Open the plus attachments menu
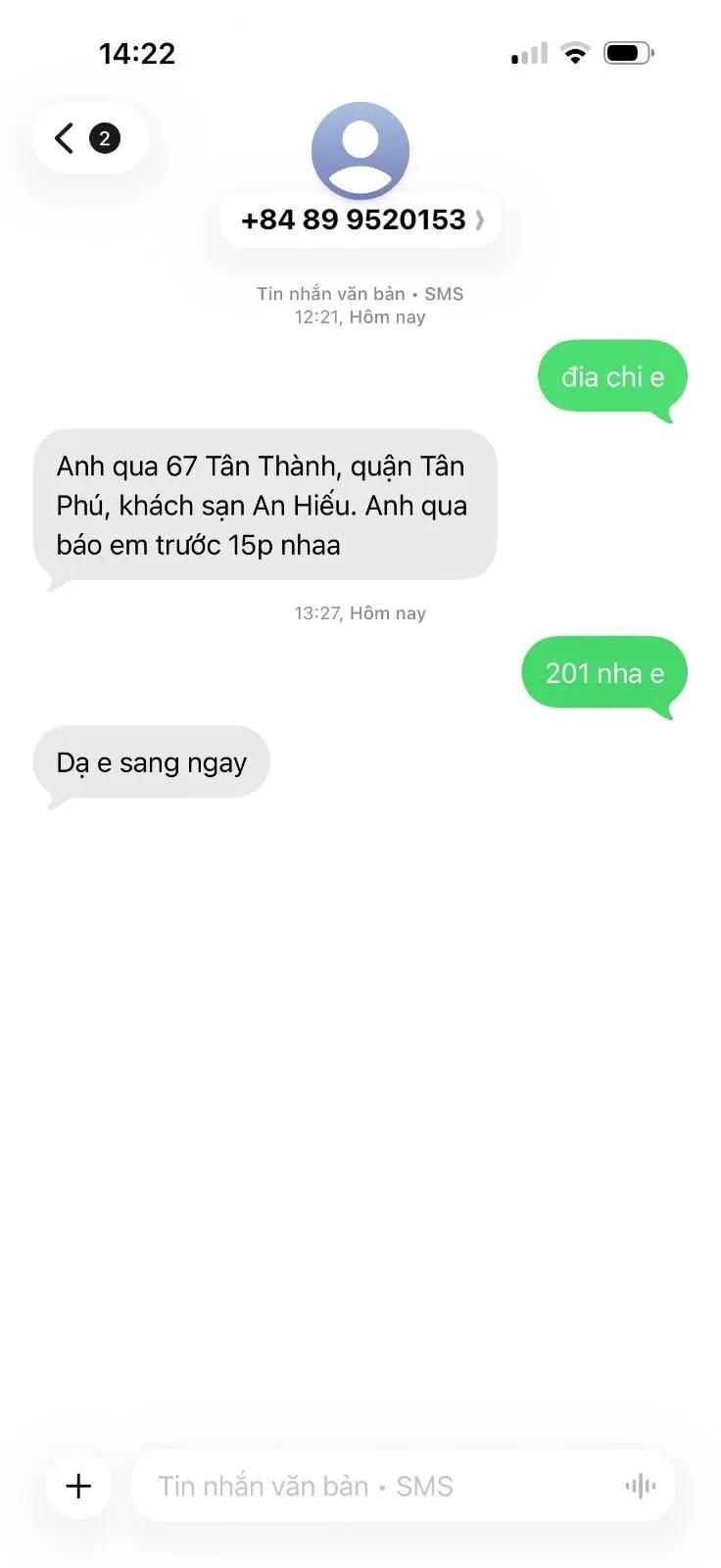The height and width of the screenshot is (1568, 721). [x=78, y=1486]
